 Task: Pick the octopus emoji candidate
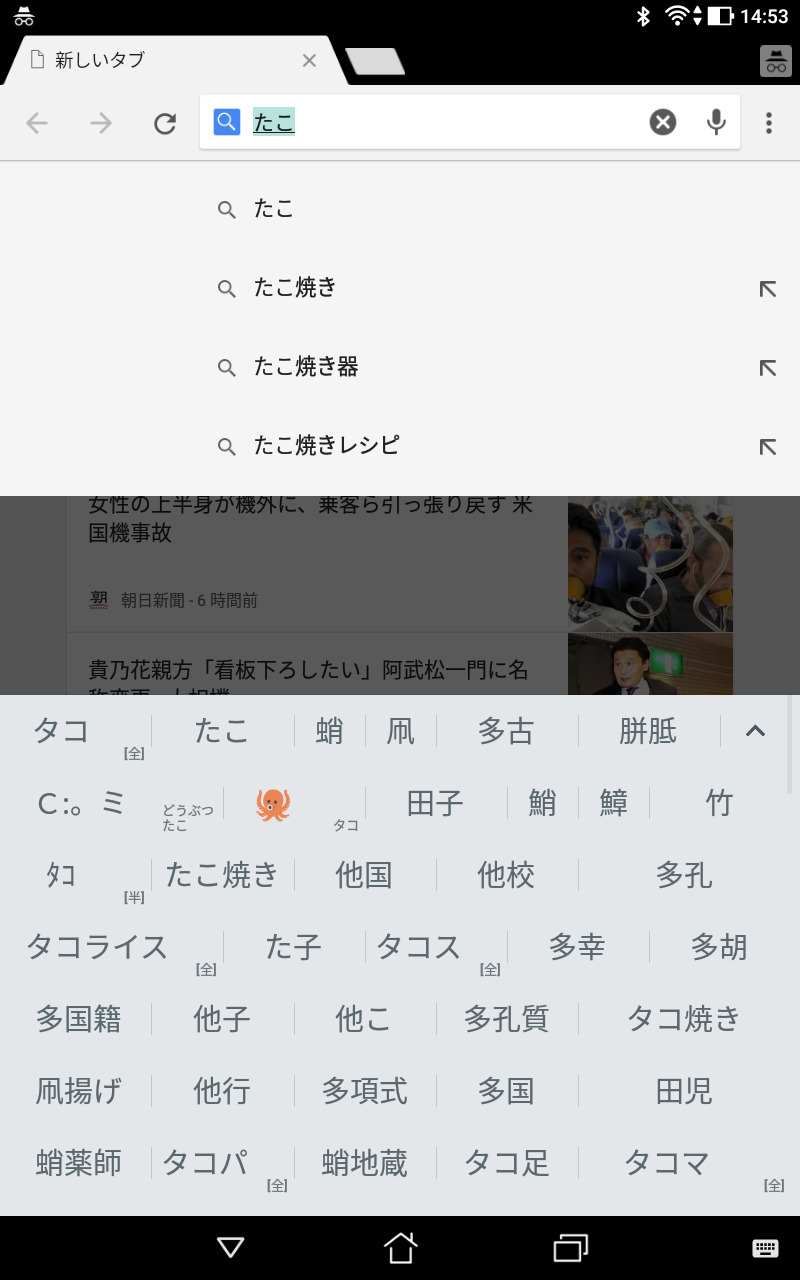(x=273, y=804)
